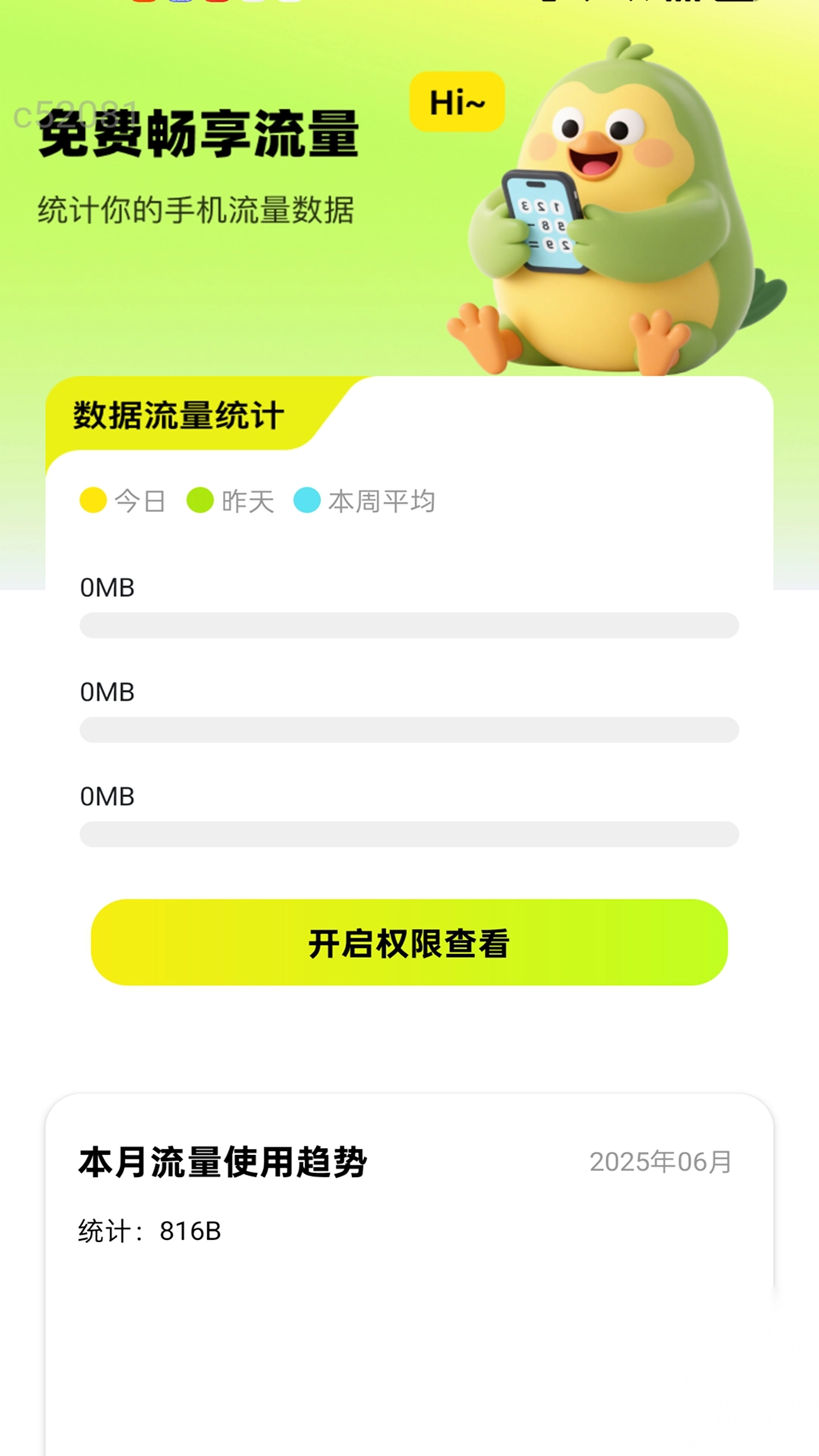Image resolution: width=819 pixels, height=1456 pixels.
Task: Tap the first 0MB progress bar
Action: [x=409, y=624]
